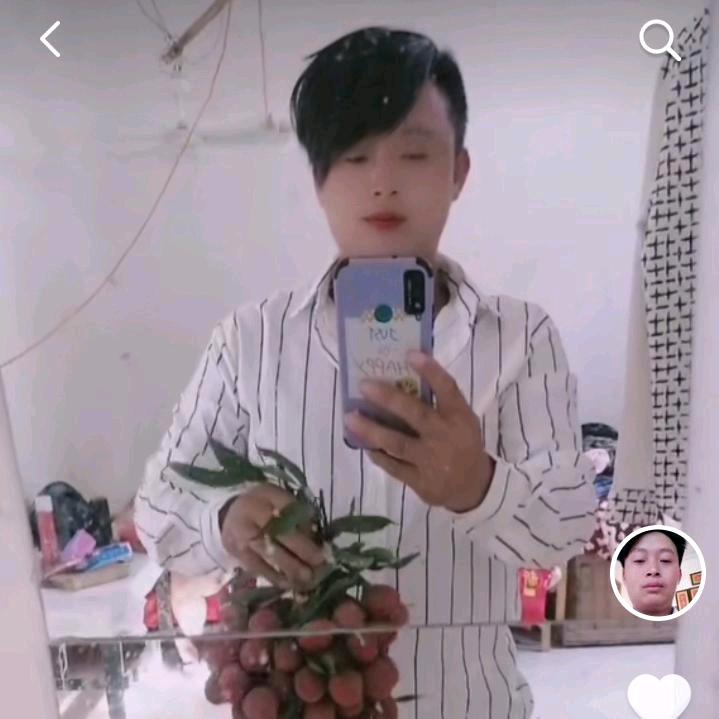
Task: Like this video with the heart
Action: click(659, 697)
